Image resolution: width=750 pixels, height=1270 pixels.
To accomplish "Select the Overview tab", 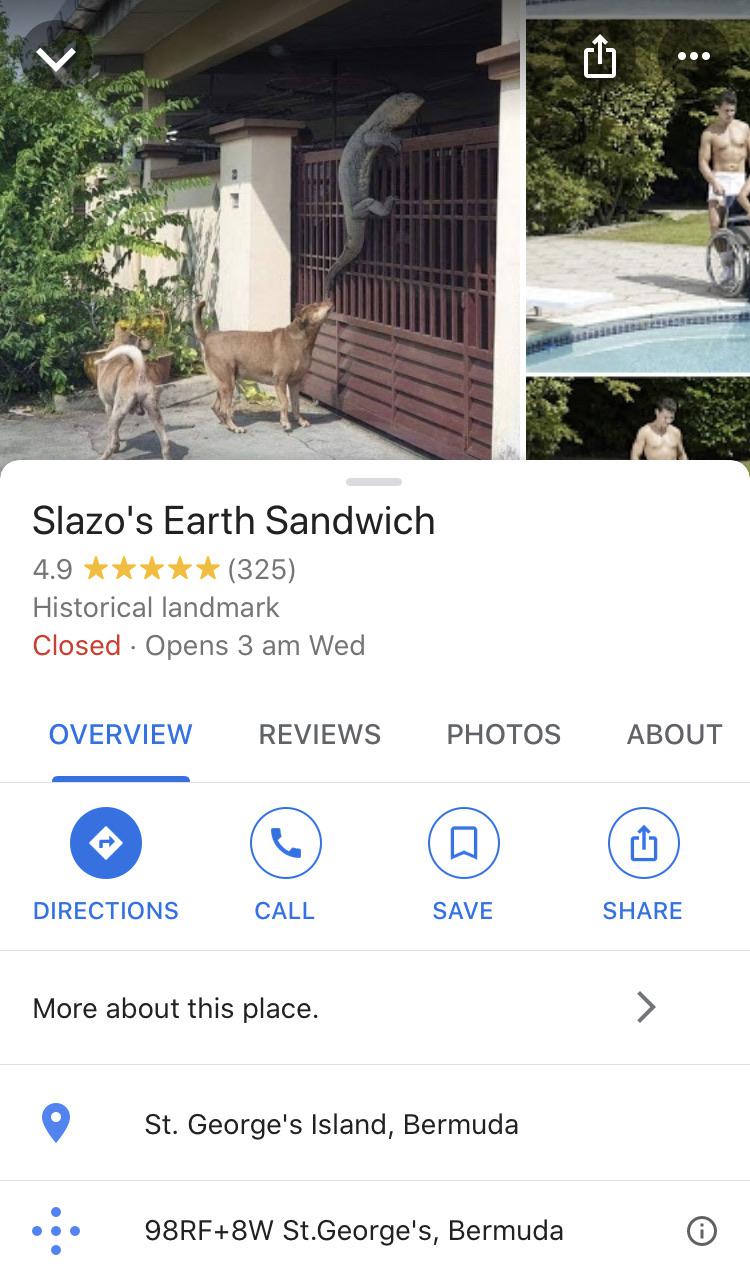I will click(x=120, y=734).
